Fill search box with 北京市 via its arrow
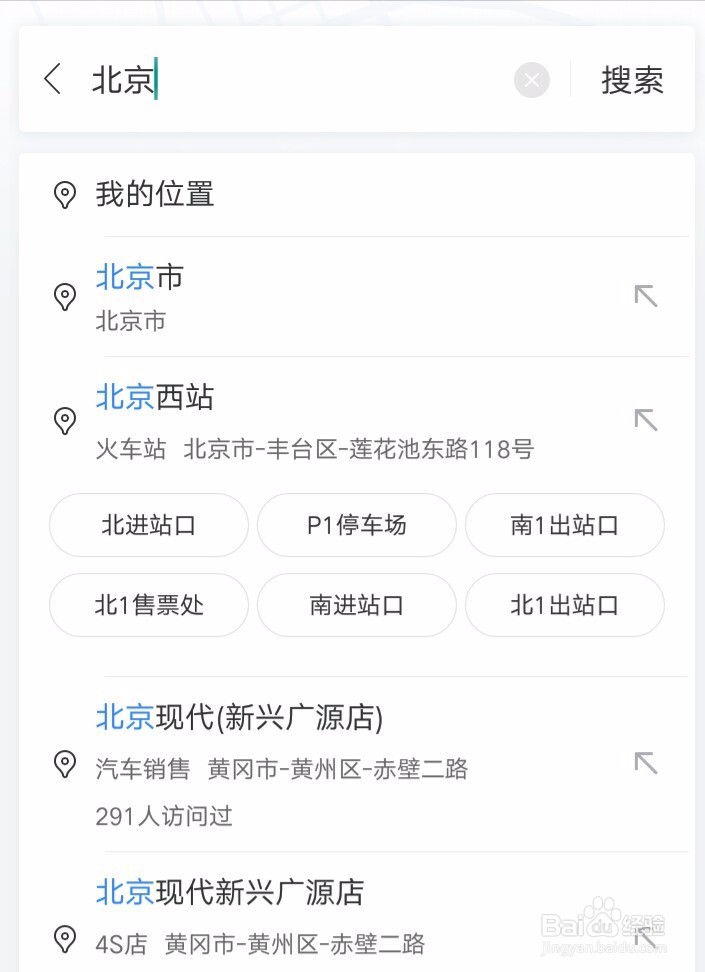The width and height of the screenshot is (705, 972). click(x=646, y=296)
